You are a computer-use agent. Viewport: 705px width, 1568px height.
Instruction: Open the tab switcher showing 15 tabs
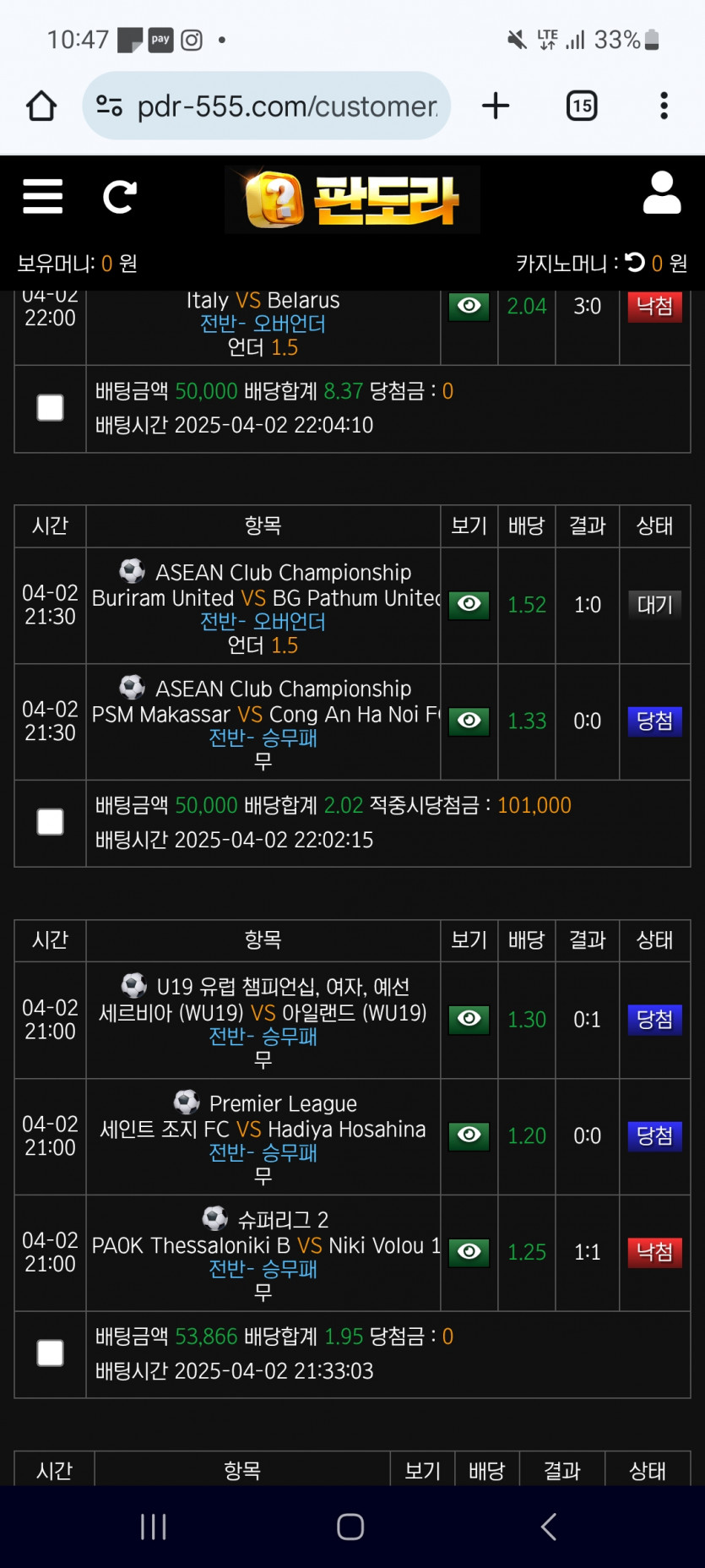tap(582, 106)
